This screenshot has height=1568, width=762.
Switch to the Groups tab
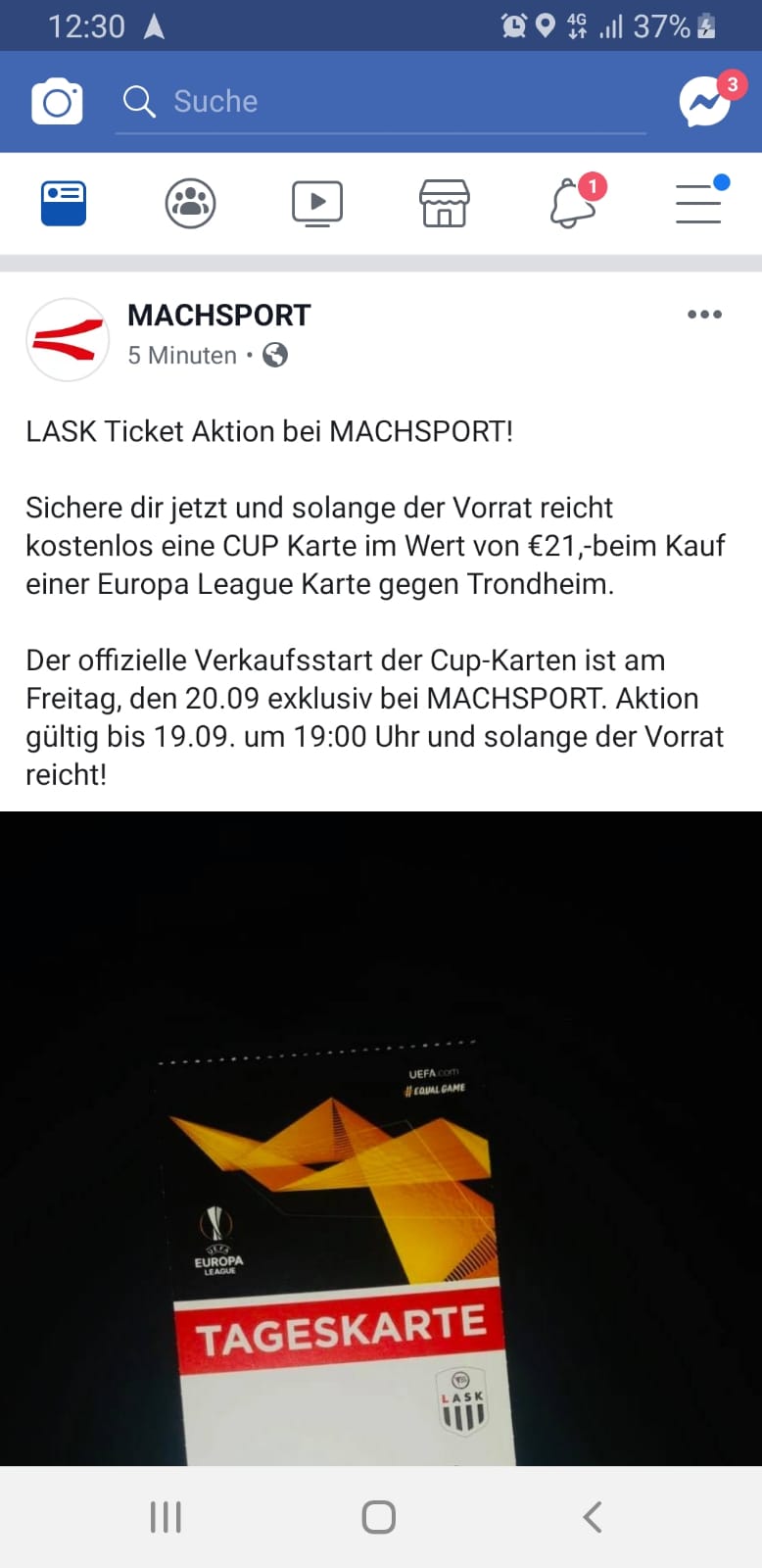tap(190, 204)
